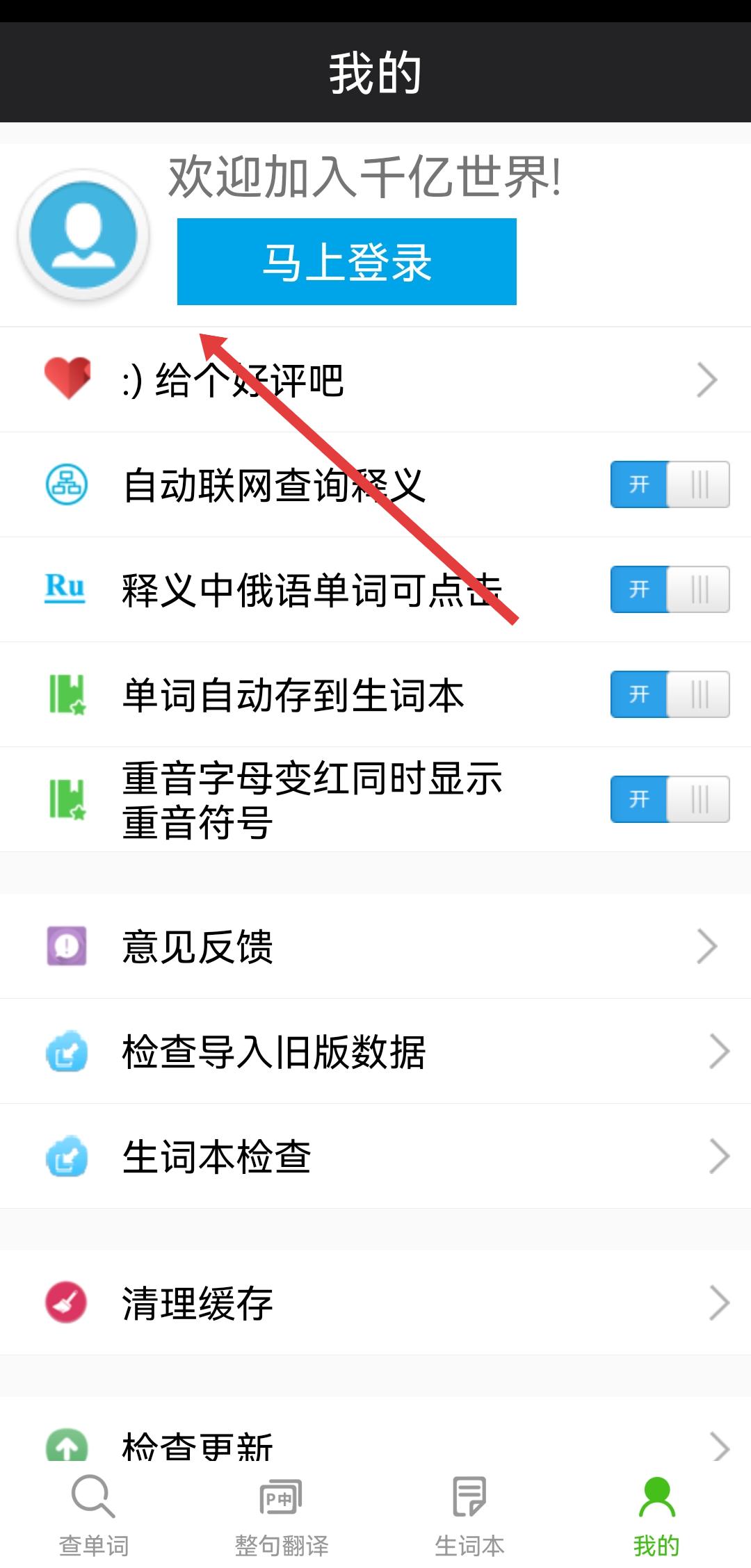Switch to the 查单词 tab
The height and width of the screenshot is (1568, 751).
[94, 1517]
